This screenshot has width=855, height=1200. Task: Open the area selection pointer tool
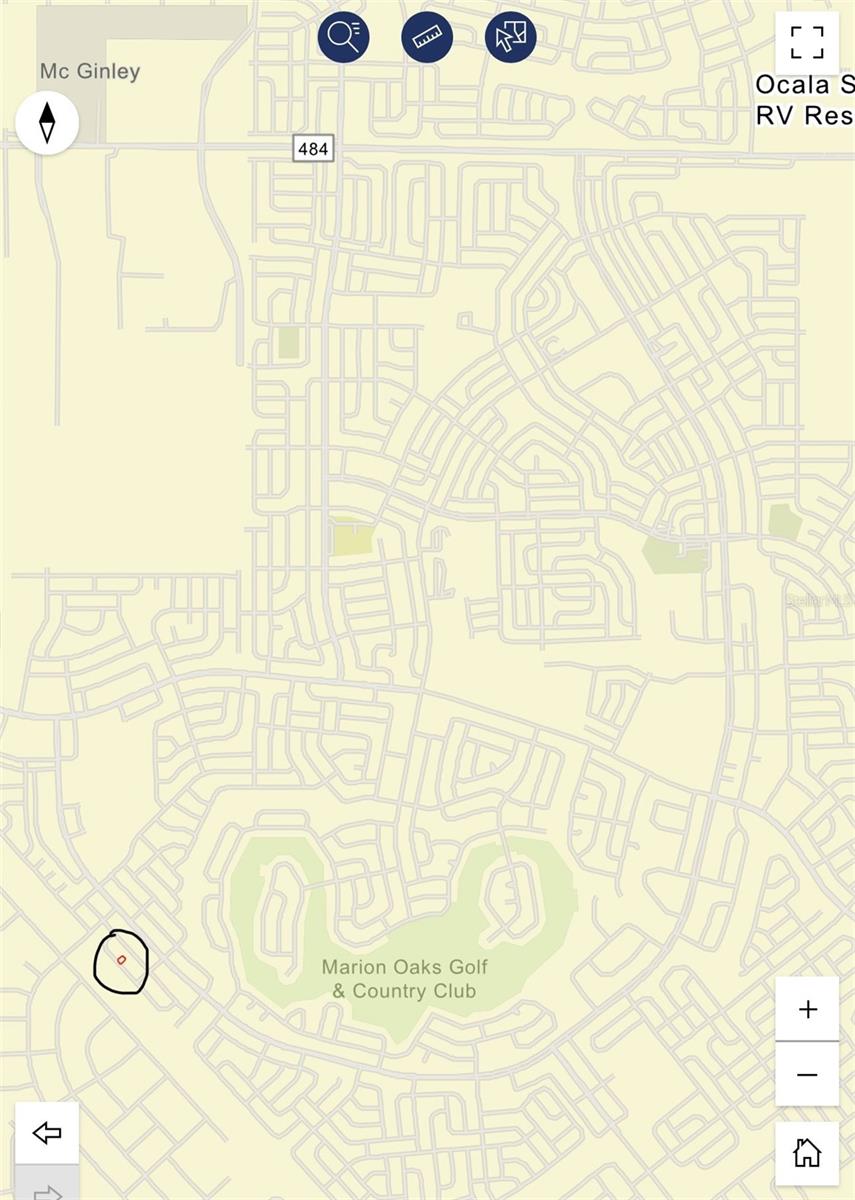pos(509,37)
